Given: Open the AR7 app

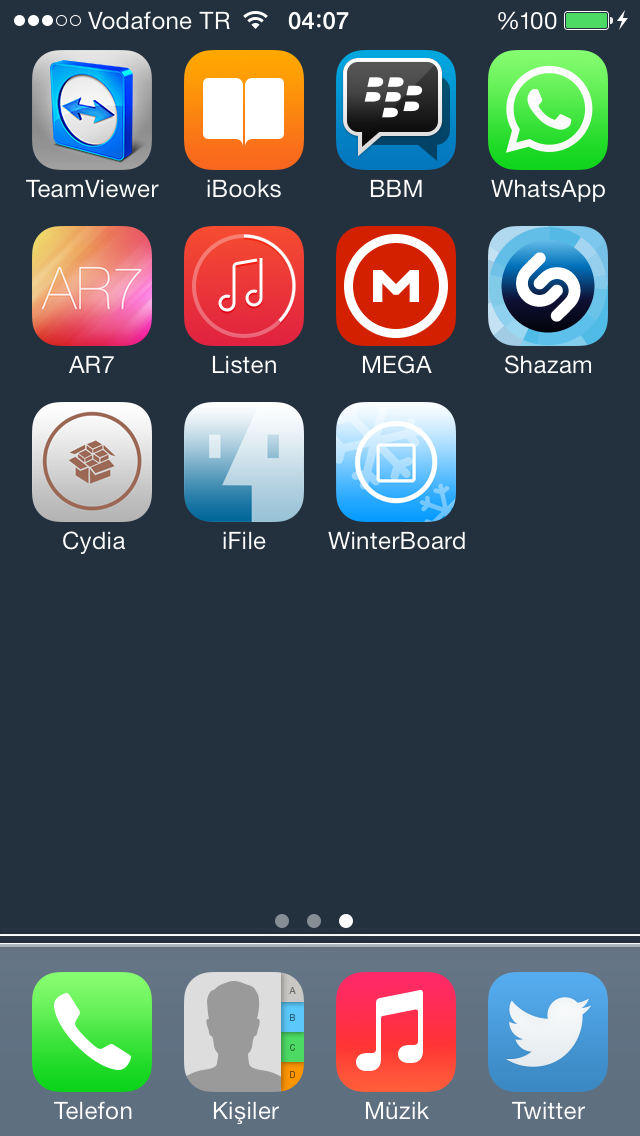Looking at the screenshot, I should coord(92,286).
